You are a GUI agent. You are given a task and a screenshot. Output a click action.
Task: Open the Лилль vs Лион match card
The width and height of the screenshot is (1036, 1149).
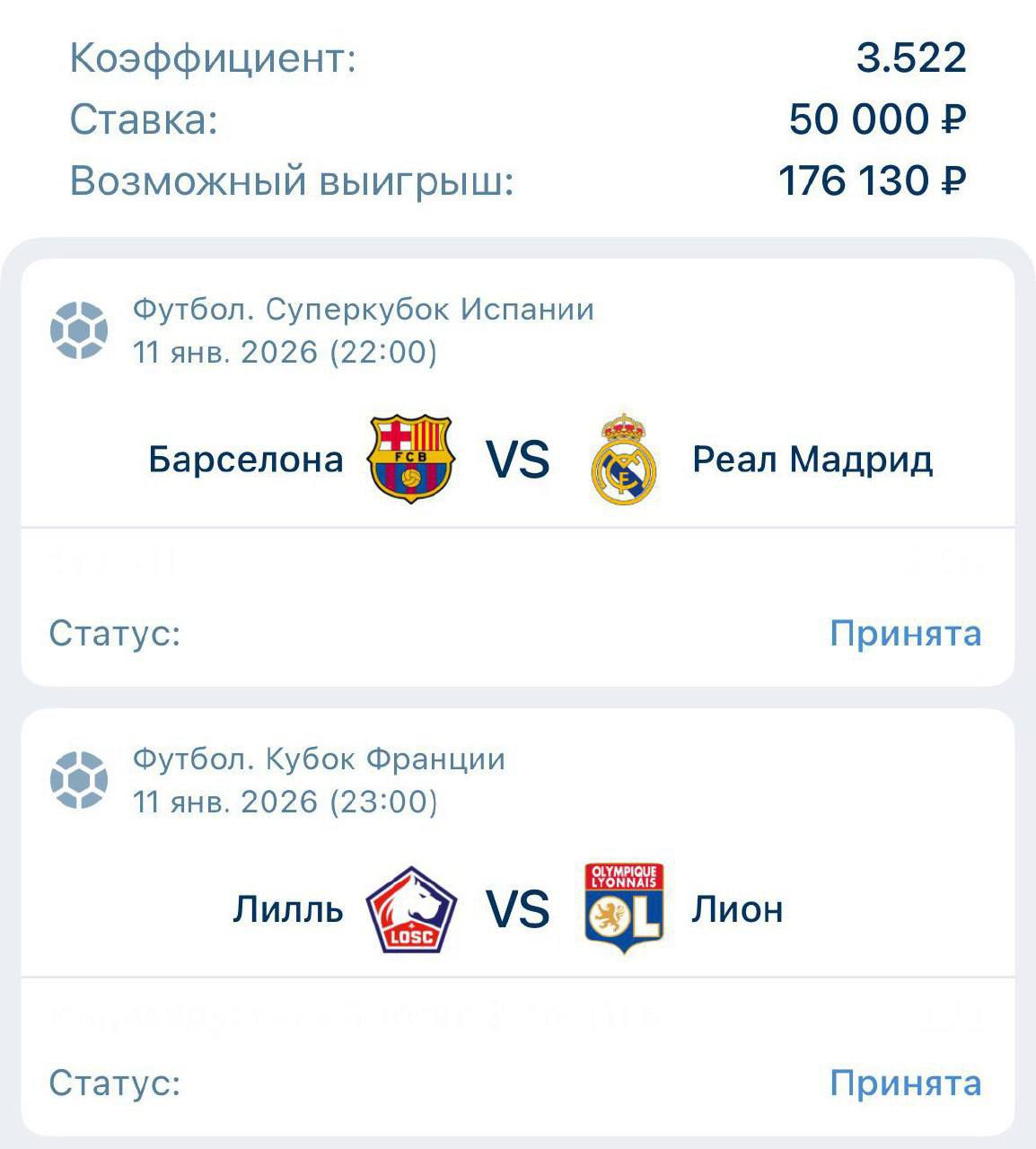click(x=518, y=908)
